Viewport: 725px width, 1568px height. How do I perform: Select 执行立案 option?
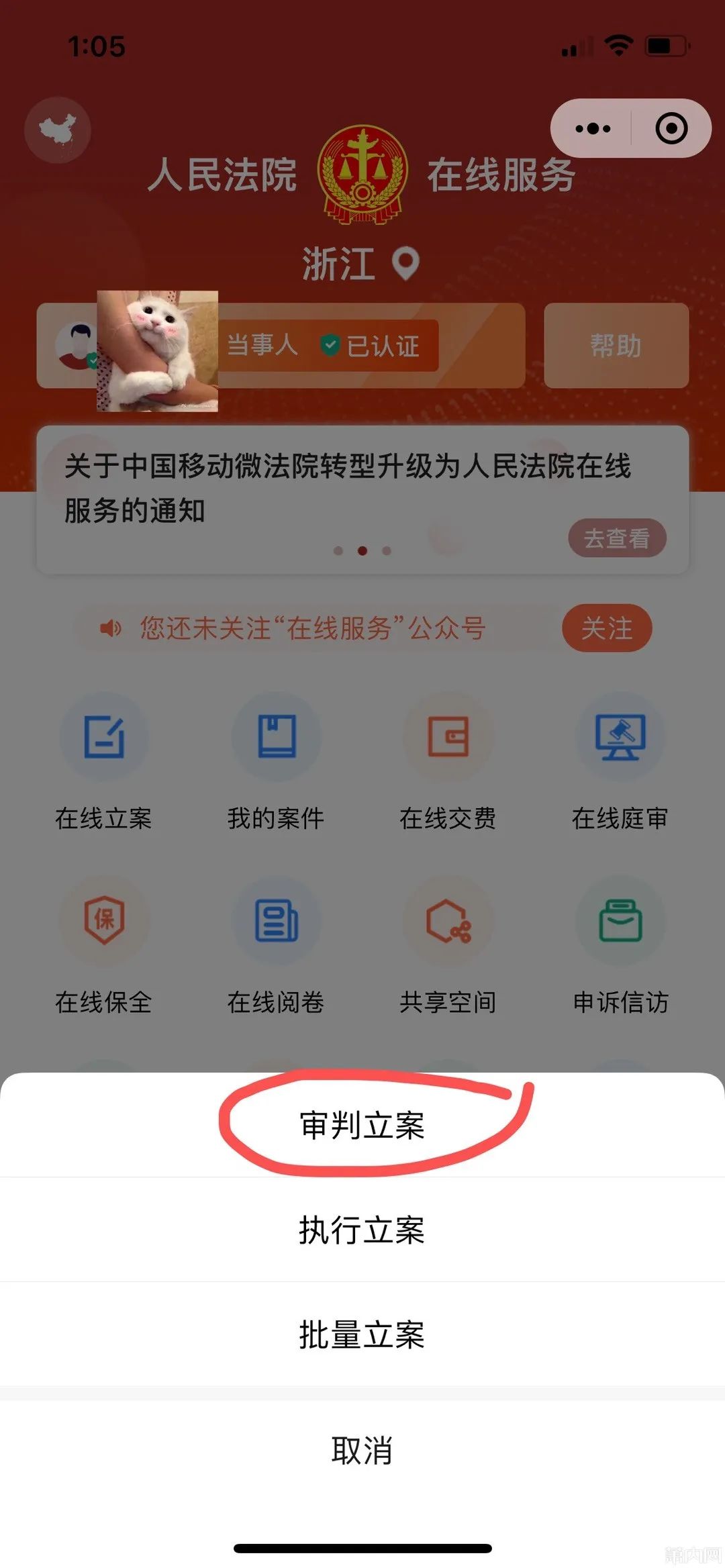(362, 1230)
